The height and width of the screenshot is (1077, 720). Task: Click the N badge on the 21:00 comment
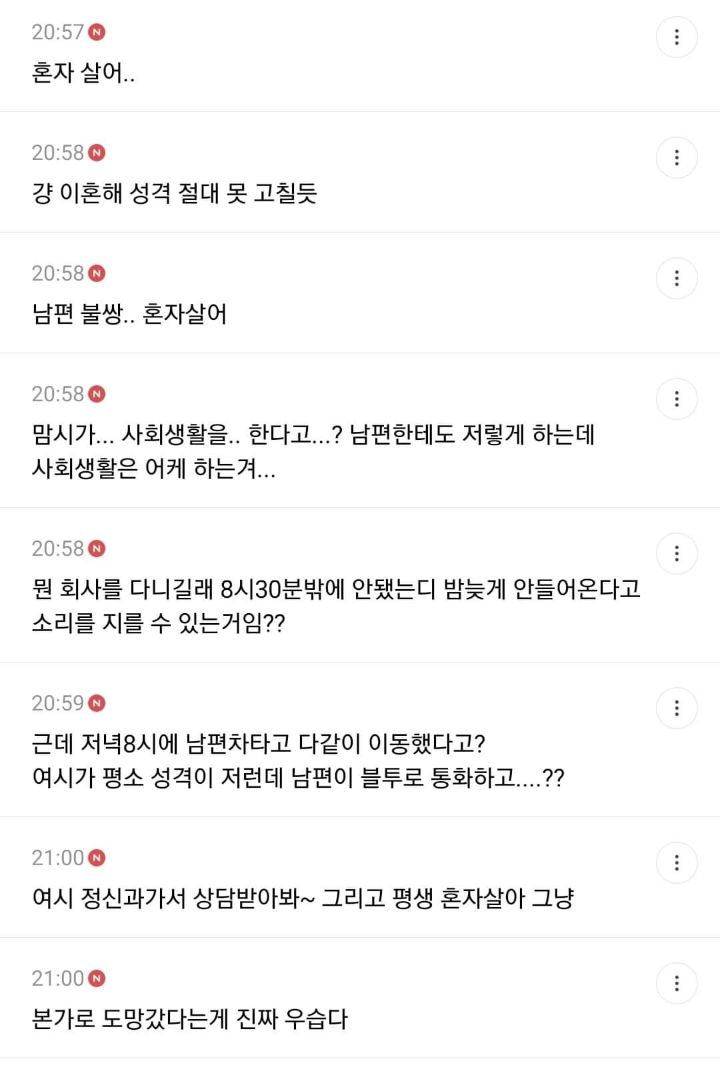pos(95,858)
